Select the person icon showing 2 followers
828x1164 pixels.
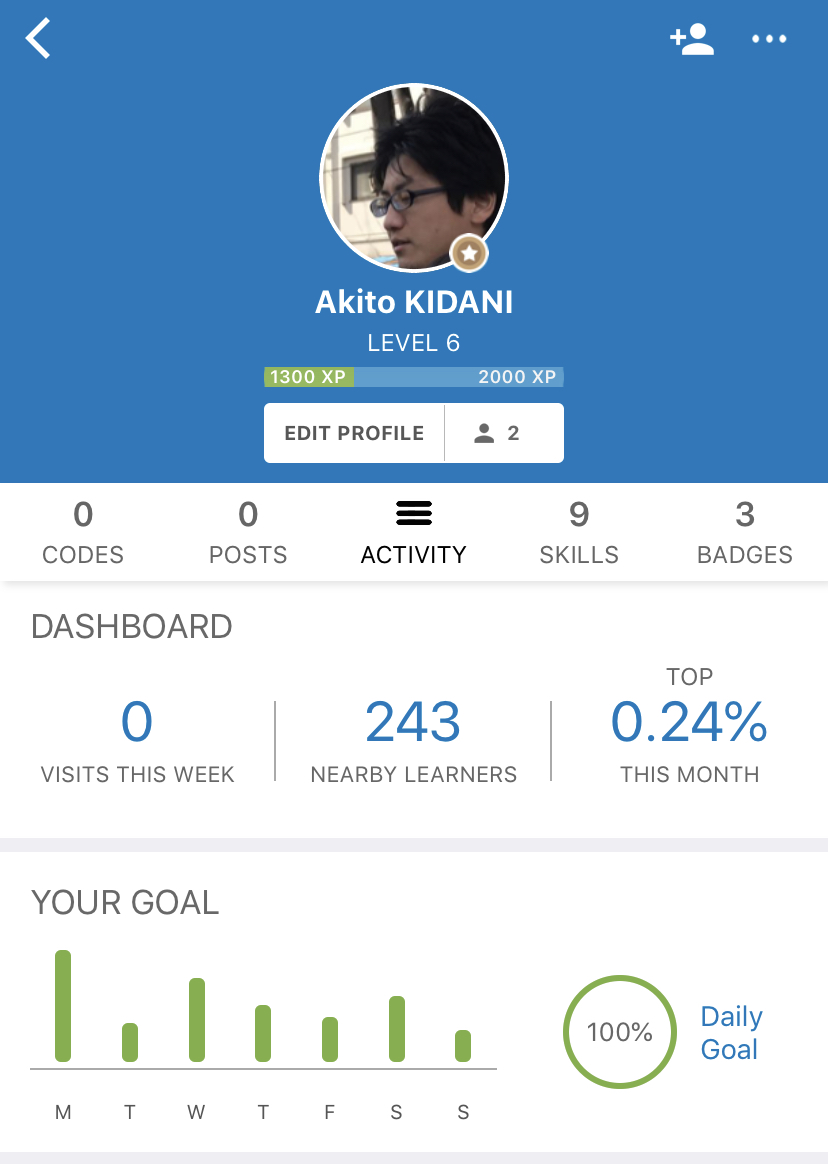pyautogui.click(x=504, y=432)
